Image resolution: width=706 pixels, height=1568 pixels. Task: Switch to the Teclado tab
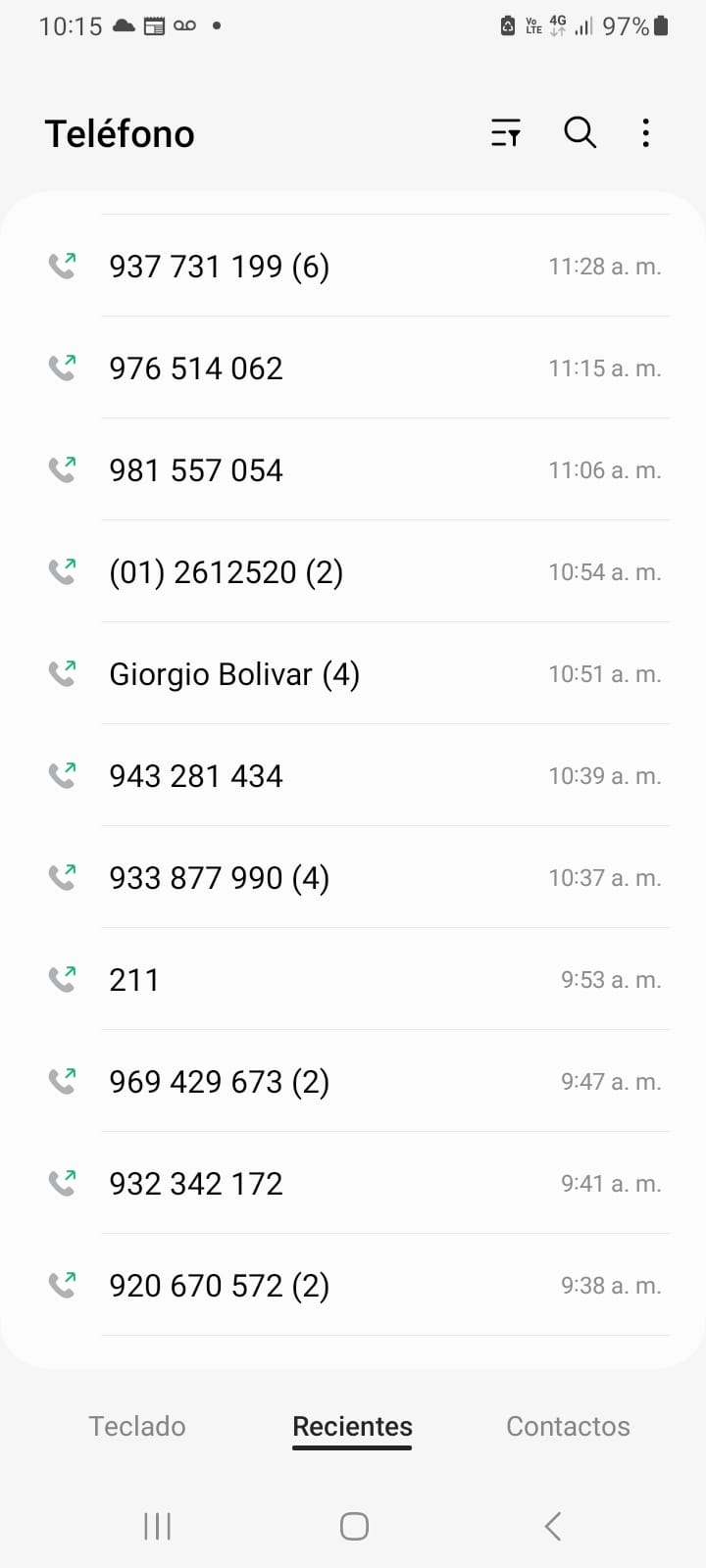(137, 1426)
